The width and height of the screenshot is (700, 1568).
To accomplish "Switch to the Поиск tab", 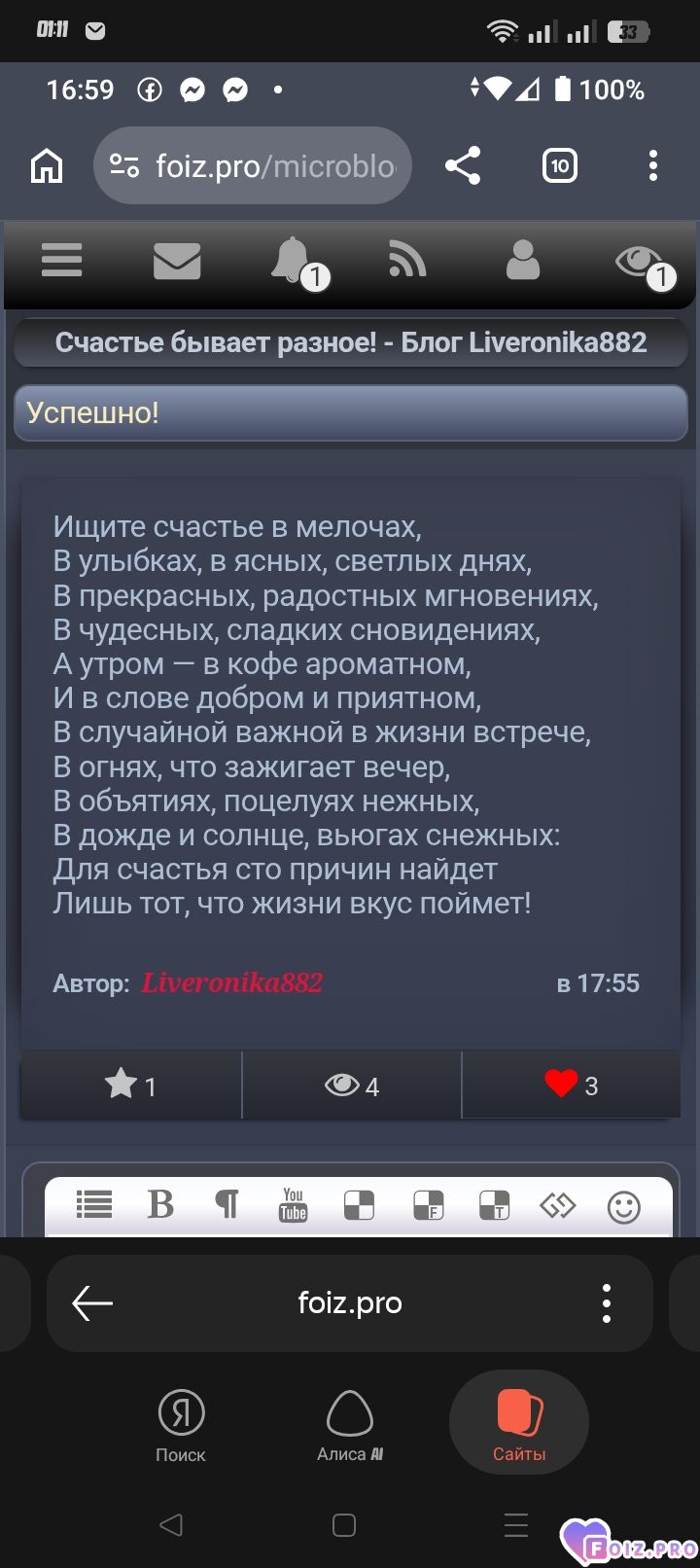I will point(181,1425).
